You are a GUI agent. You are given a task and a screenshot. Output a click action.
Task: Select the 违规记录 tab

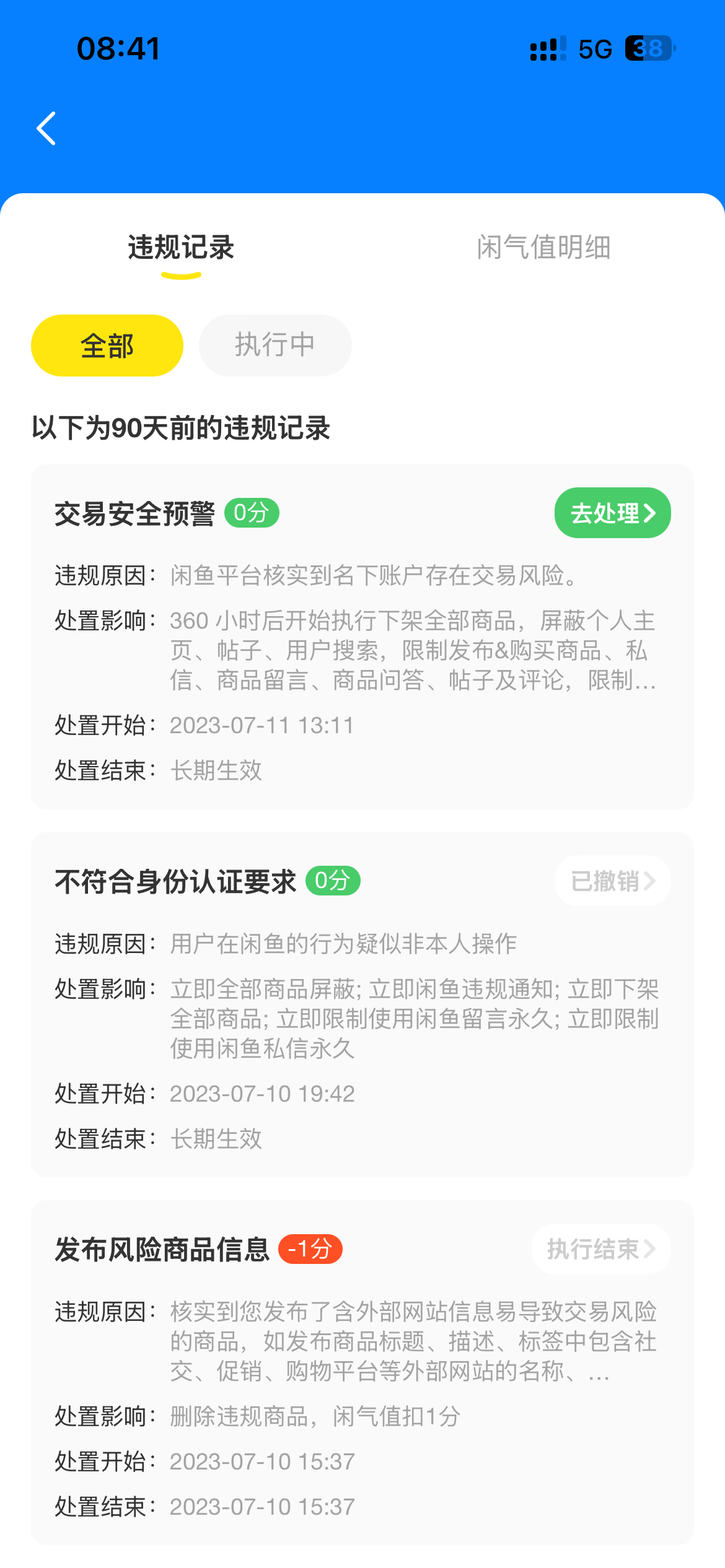point(181,247)
